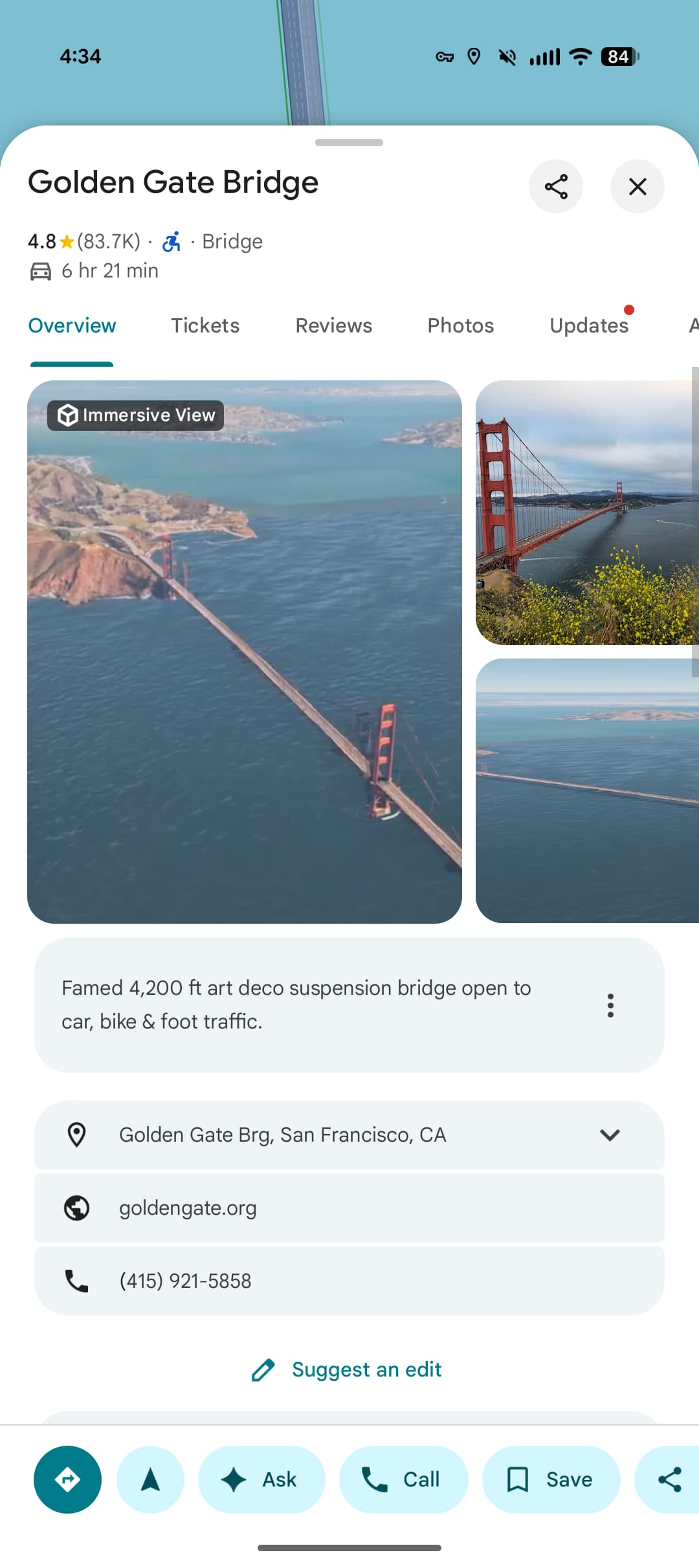The width and height of the screenshot is (699, 1568).
Task: Tap the share chip in the bottom bar
Action: coord(669,1479)
